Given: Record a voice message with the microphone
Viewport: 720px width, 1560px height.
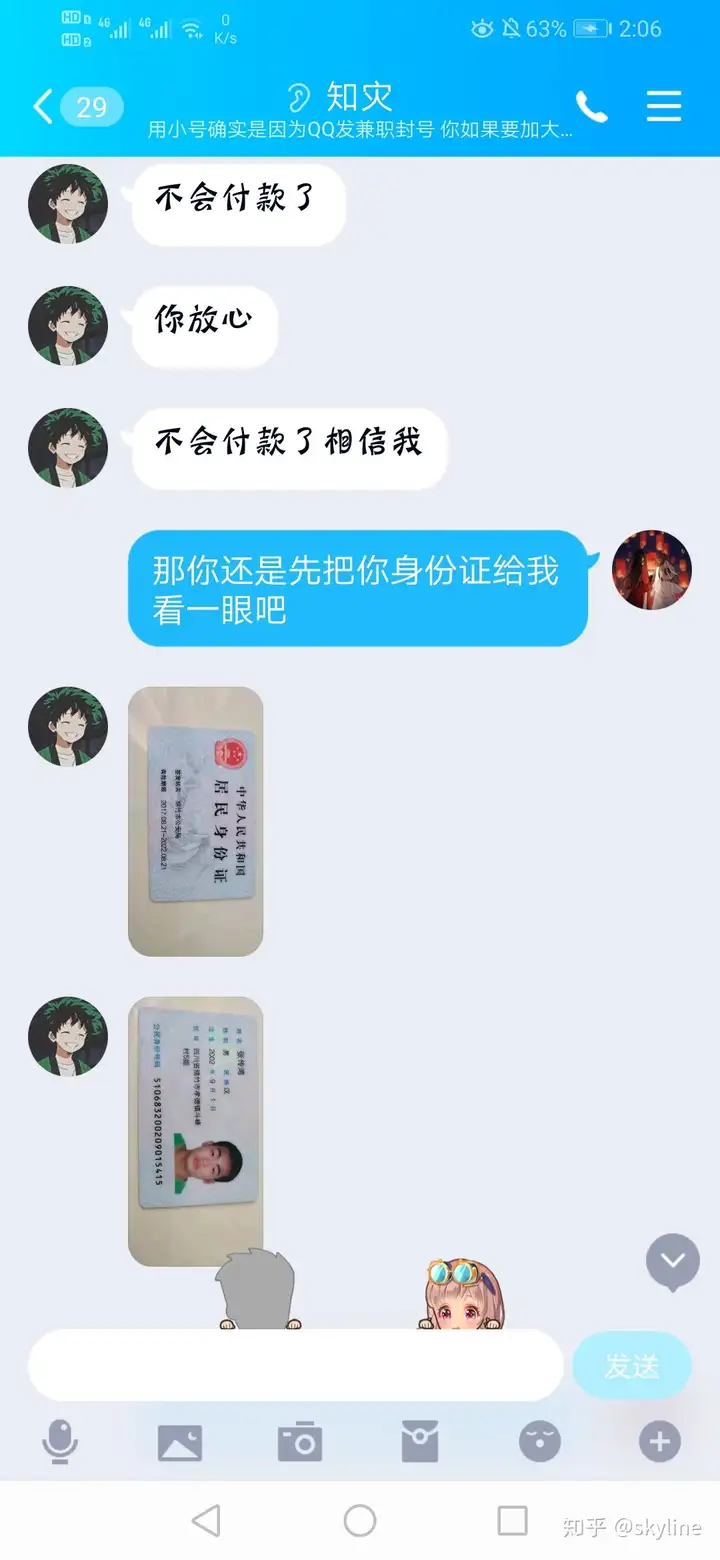Looking at the screenshot, I should tap(60, 1442).
